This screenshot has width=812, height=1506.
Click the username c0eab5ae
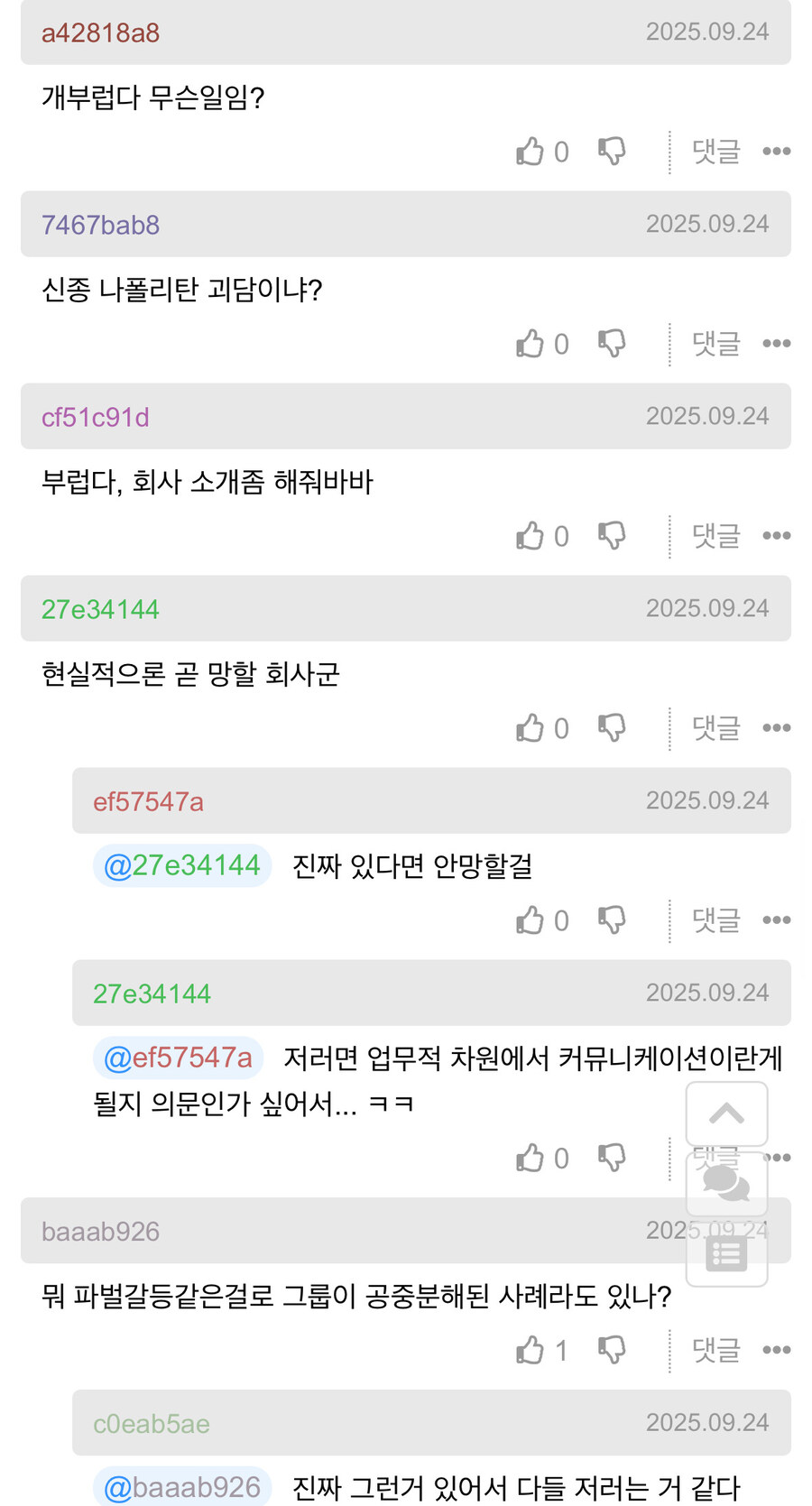coord(151,1423)
